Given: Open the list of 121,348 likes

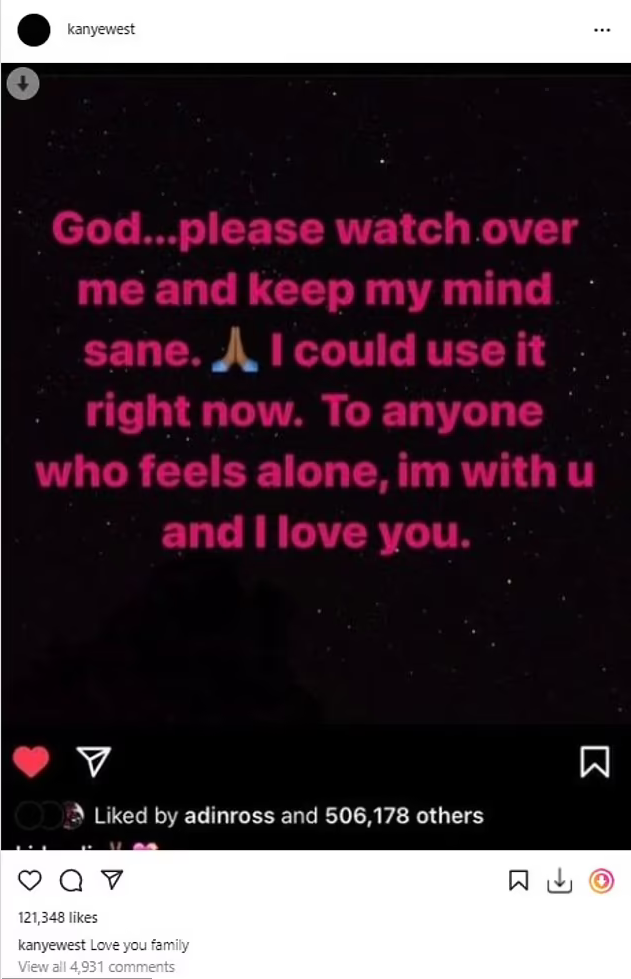Looking at the screenshot, I should 58,917.
